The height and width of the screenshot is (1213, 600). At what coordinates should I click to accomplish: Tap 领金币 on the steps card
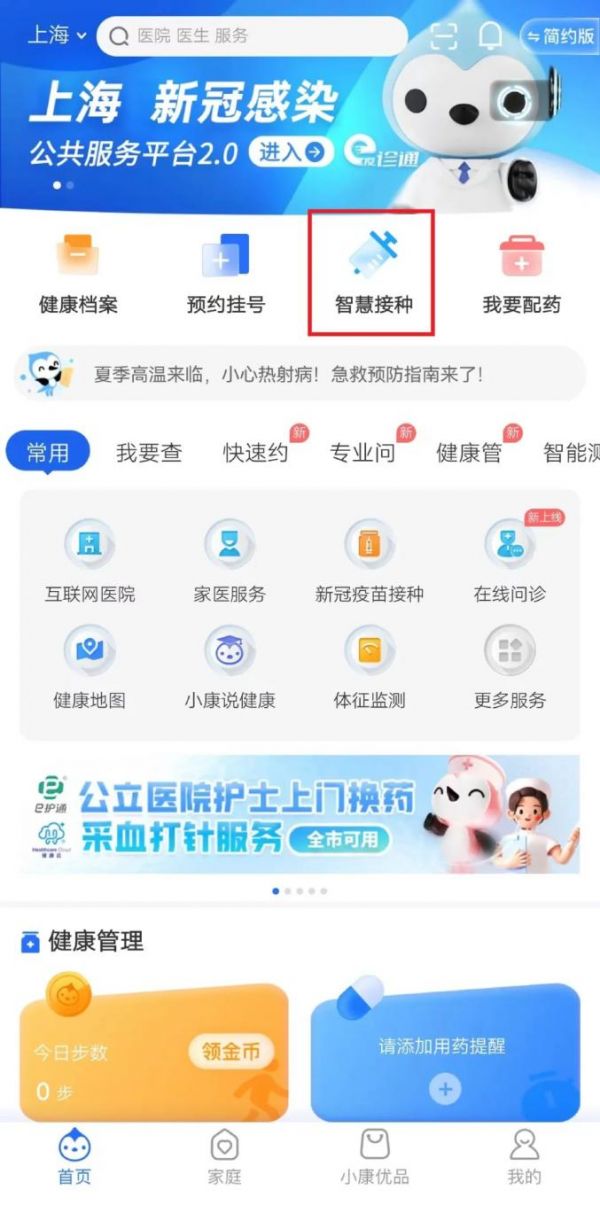[x=230, y=1051]
